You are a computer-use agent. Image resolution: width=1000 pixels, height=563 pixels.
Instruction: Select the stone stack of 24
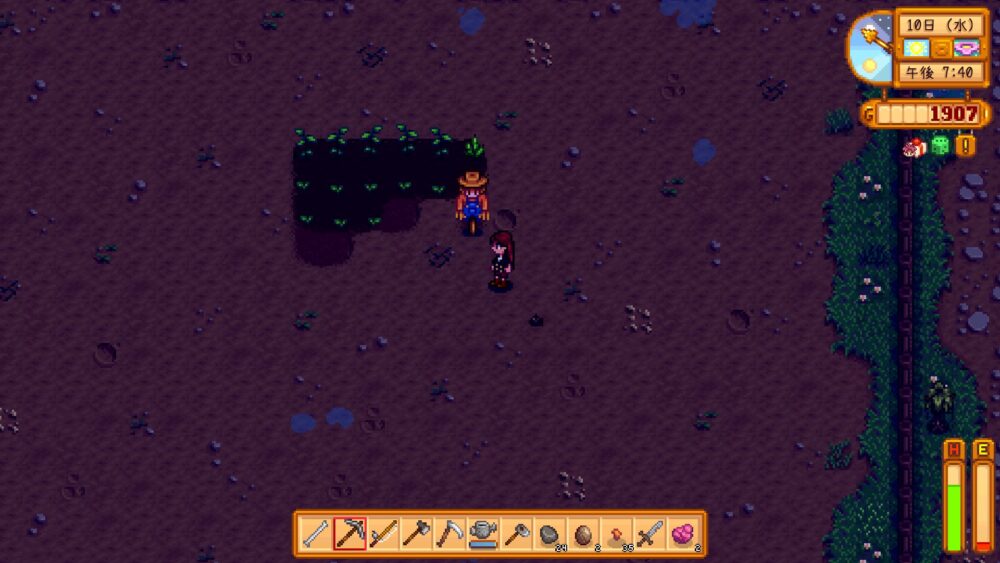tap(550, 534)
